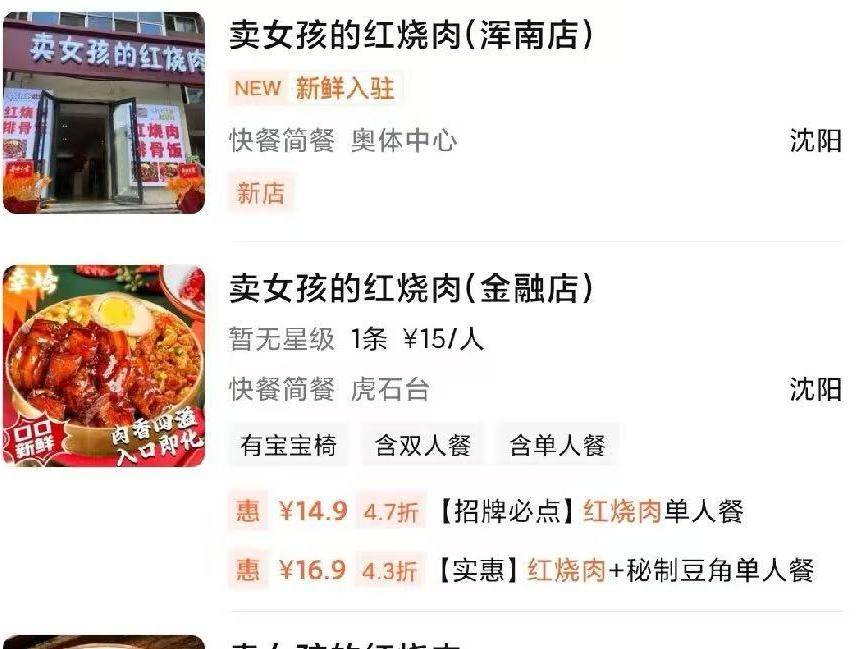Open 卖女孩的红烧肉(浑南店) restaurant listing
Viewport: 865px width, 649px height.
(x=411, y=36)
